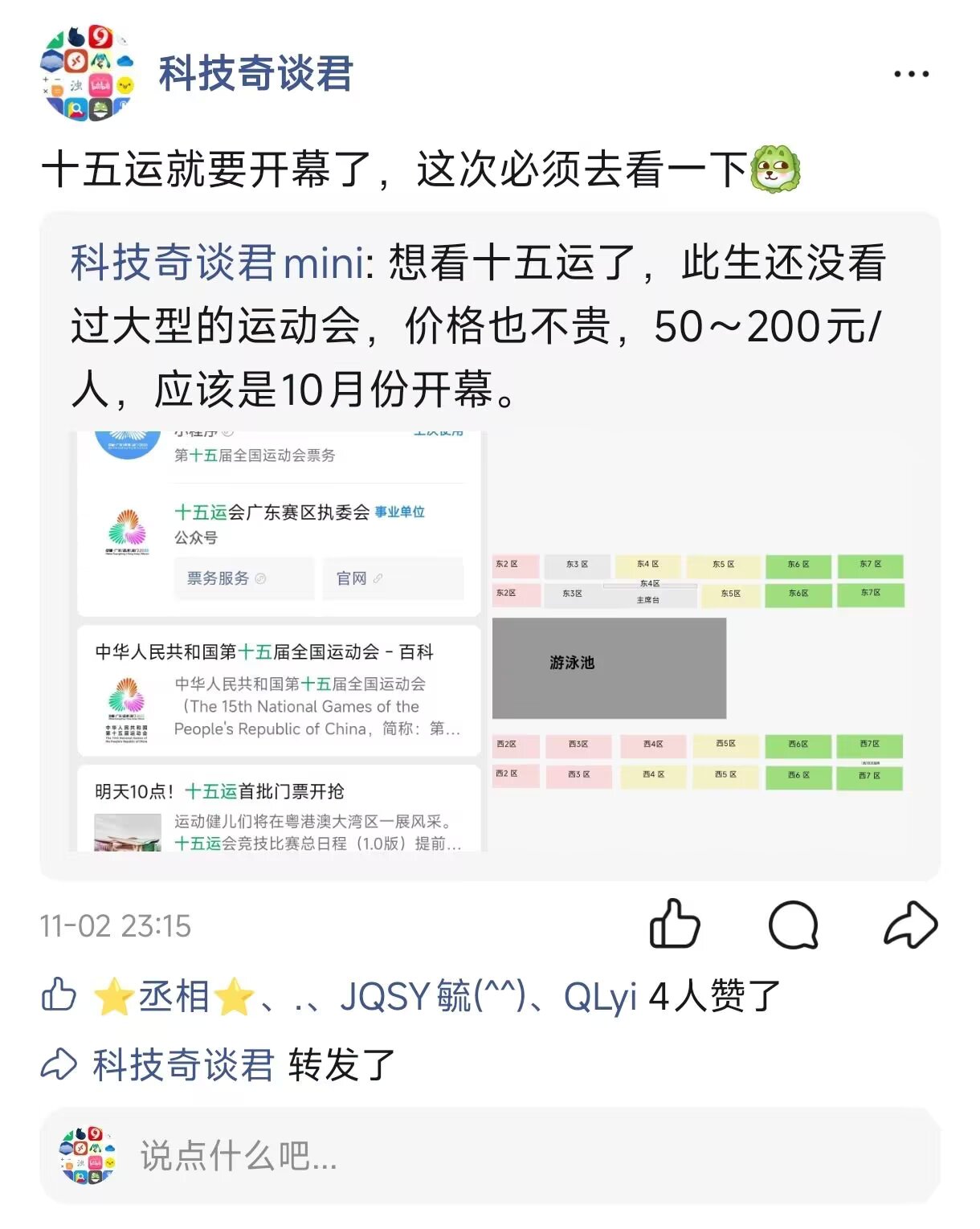Open the three-dot overflow menu
The image size is (980, 1229).
[911, 74]
